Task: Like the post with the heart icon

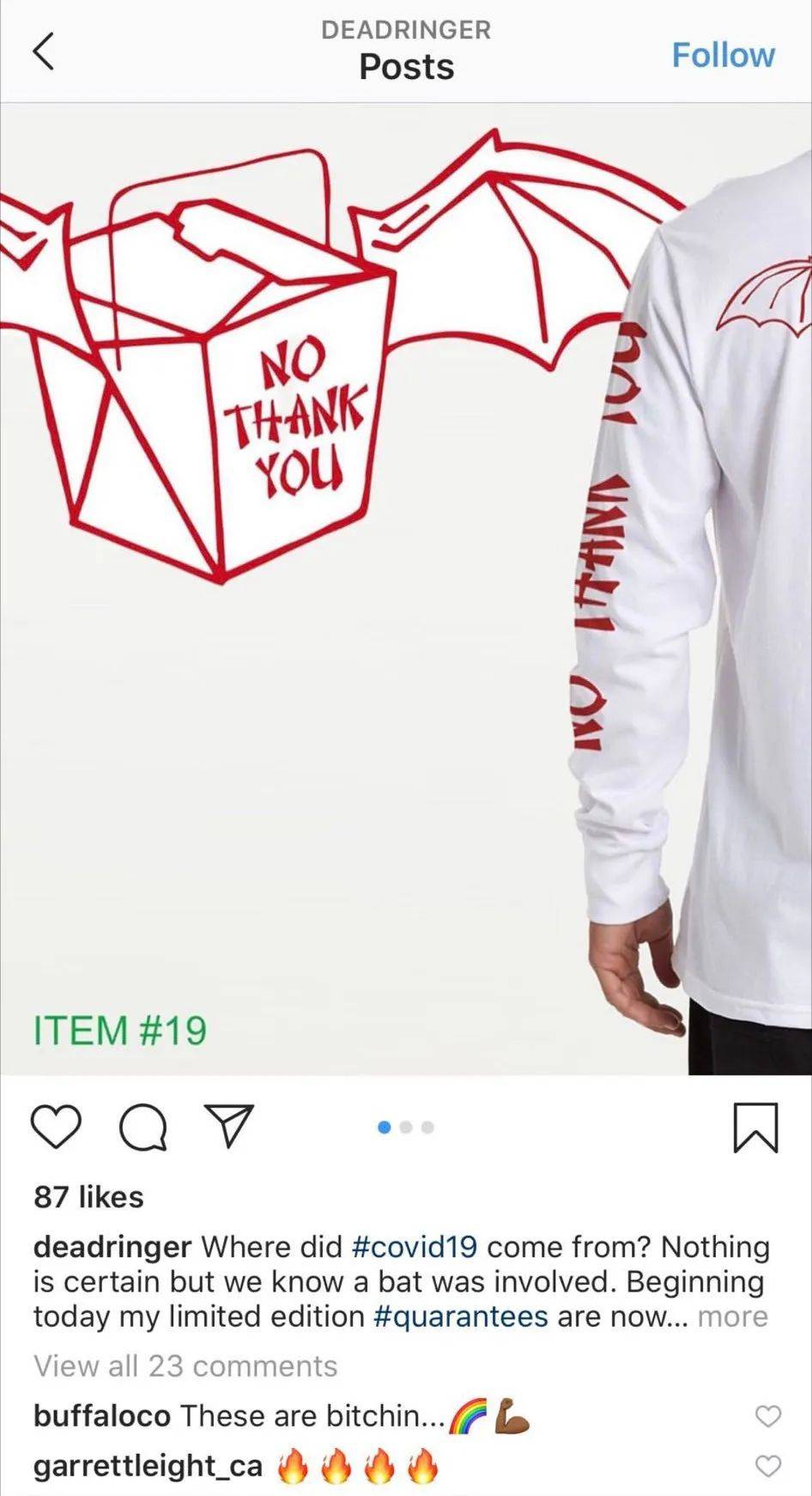Action: (x=56, y=1127)
